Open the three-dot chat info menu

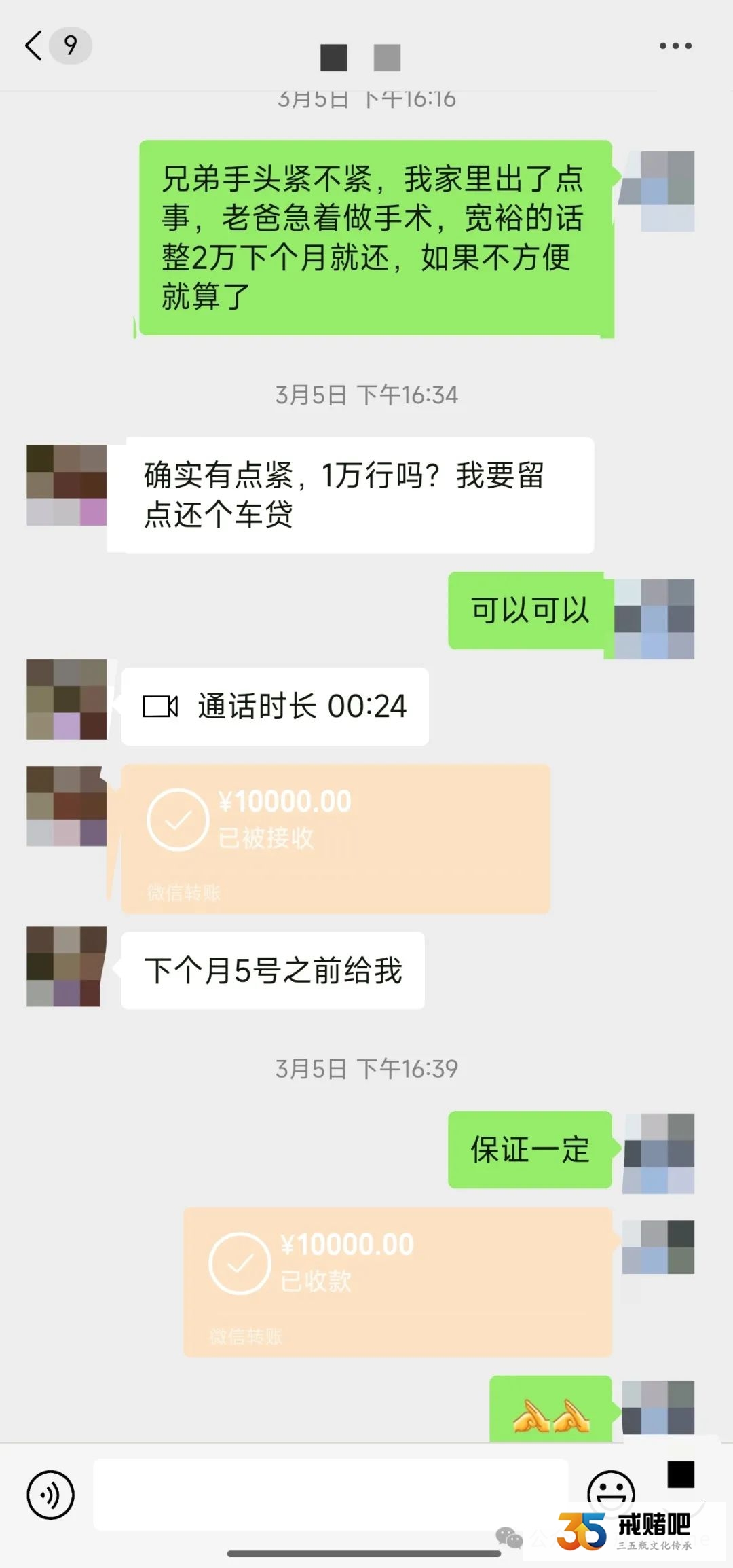click(x=675, y=46)
